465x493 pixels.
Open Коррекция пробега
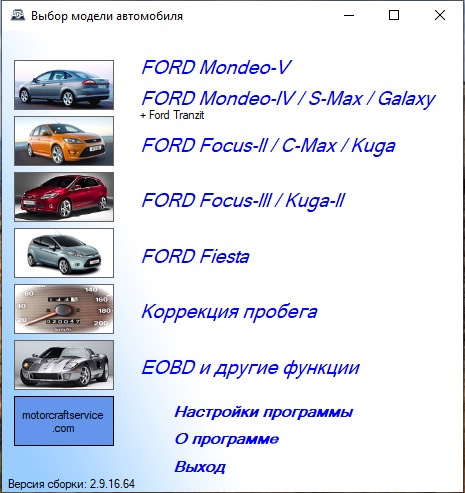(x=229, y=312)
